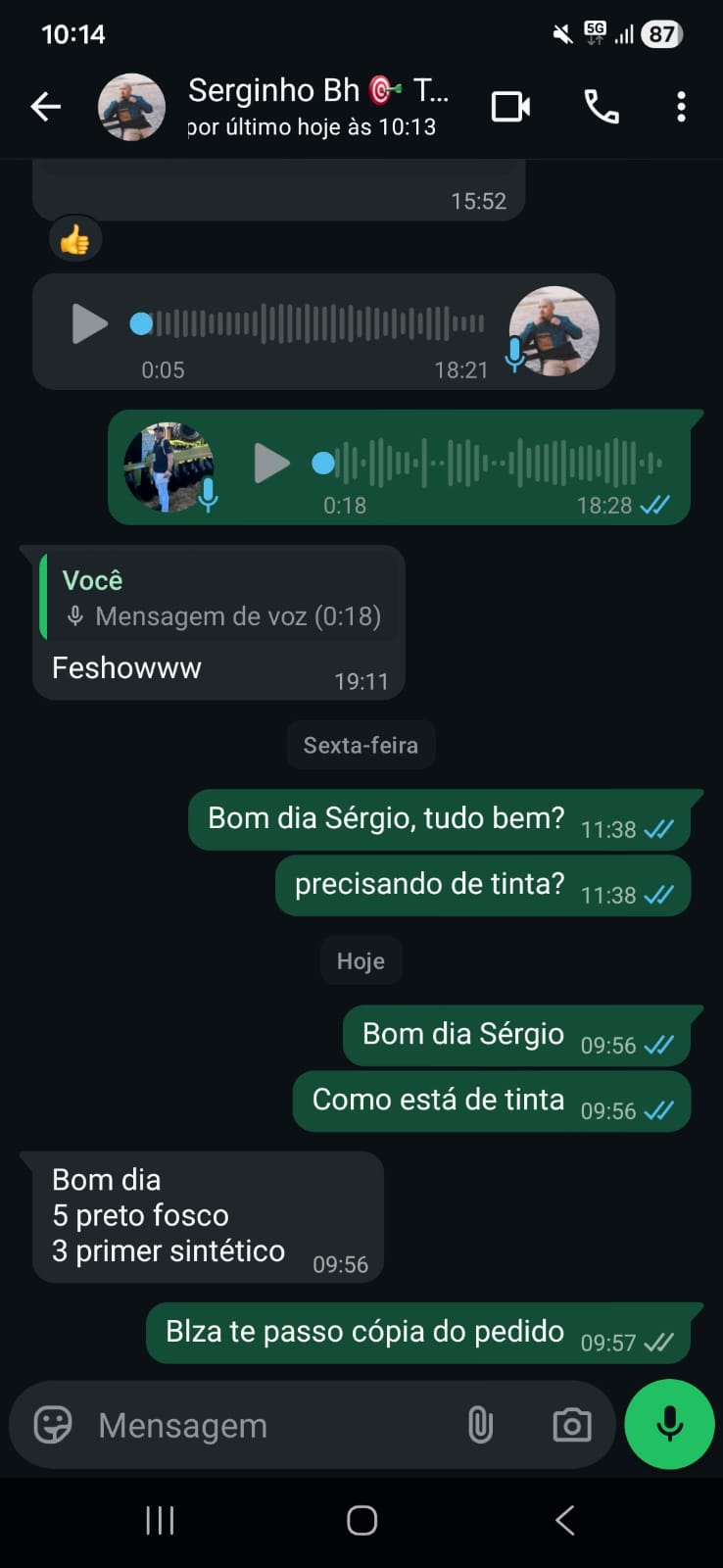Jump to the quoted voice message reply
The height and width of the screenshot is (1568, 723).
click(x=220, y=598)
